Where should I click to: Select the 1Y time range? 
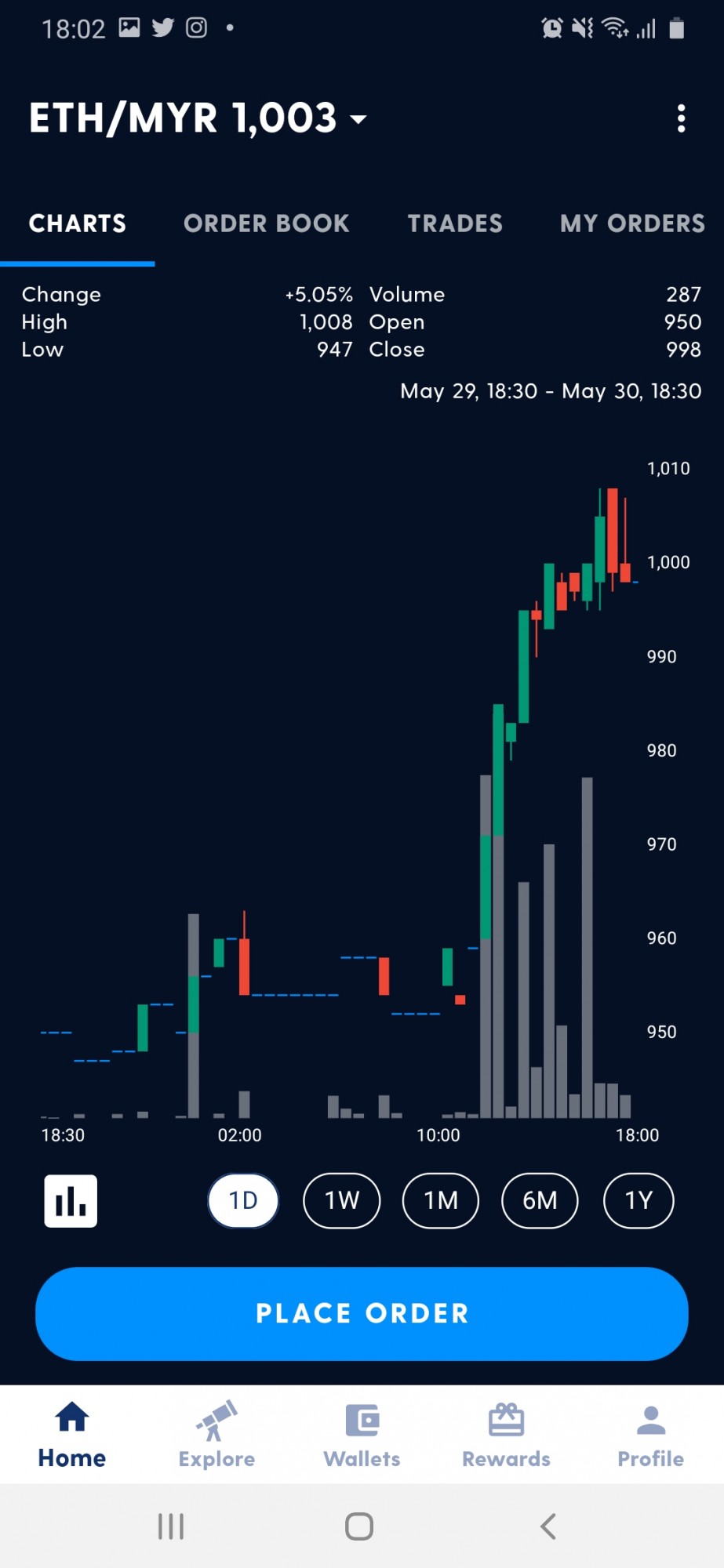click(639, 1200)
